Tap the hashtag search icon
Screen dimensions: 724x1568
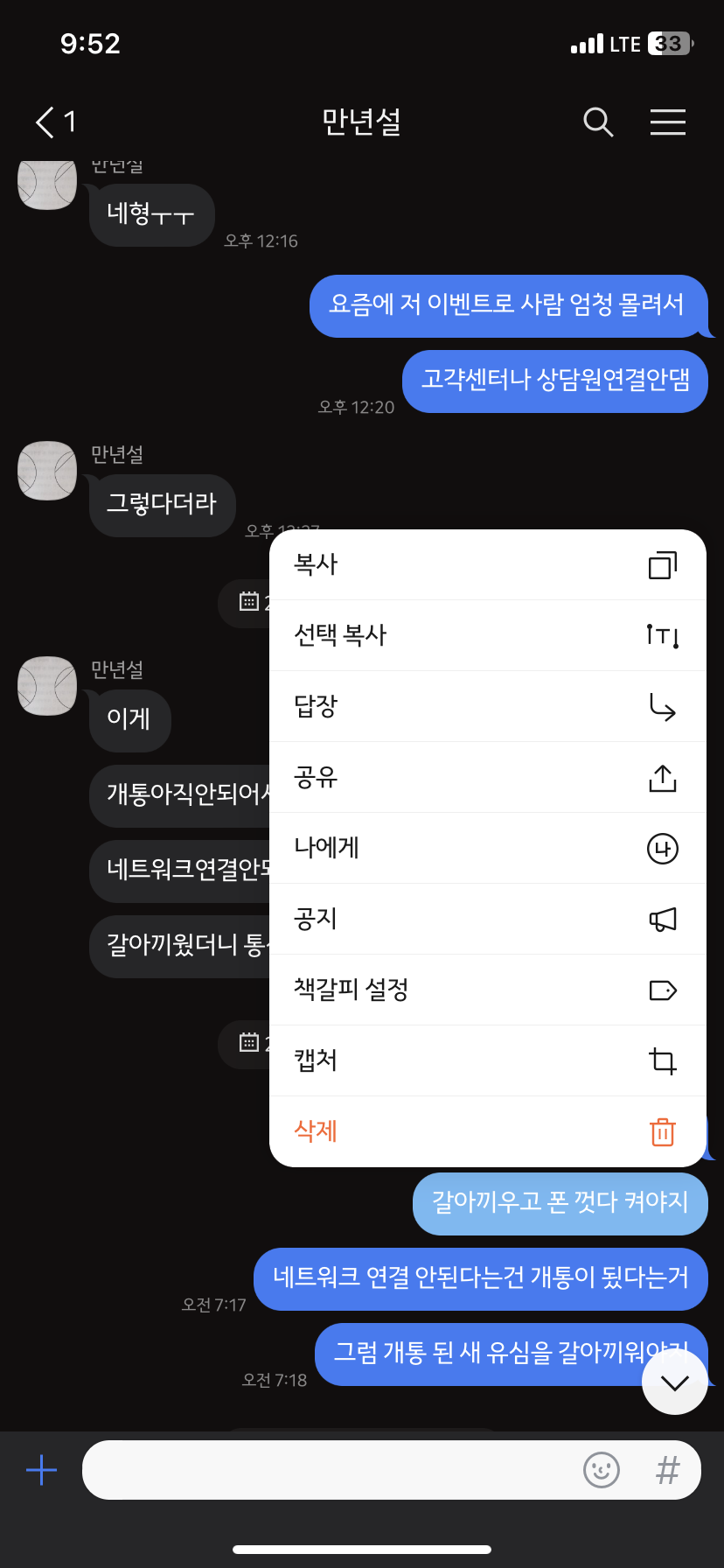tap(668, 1470)
